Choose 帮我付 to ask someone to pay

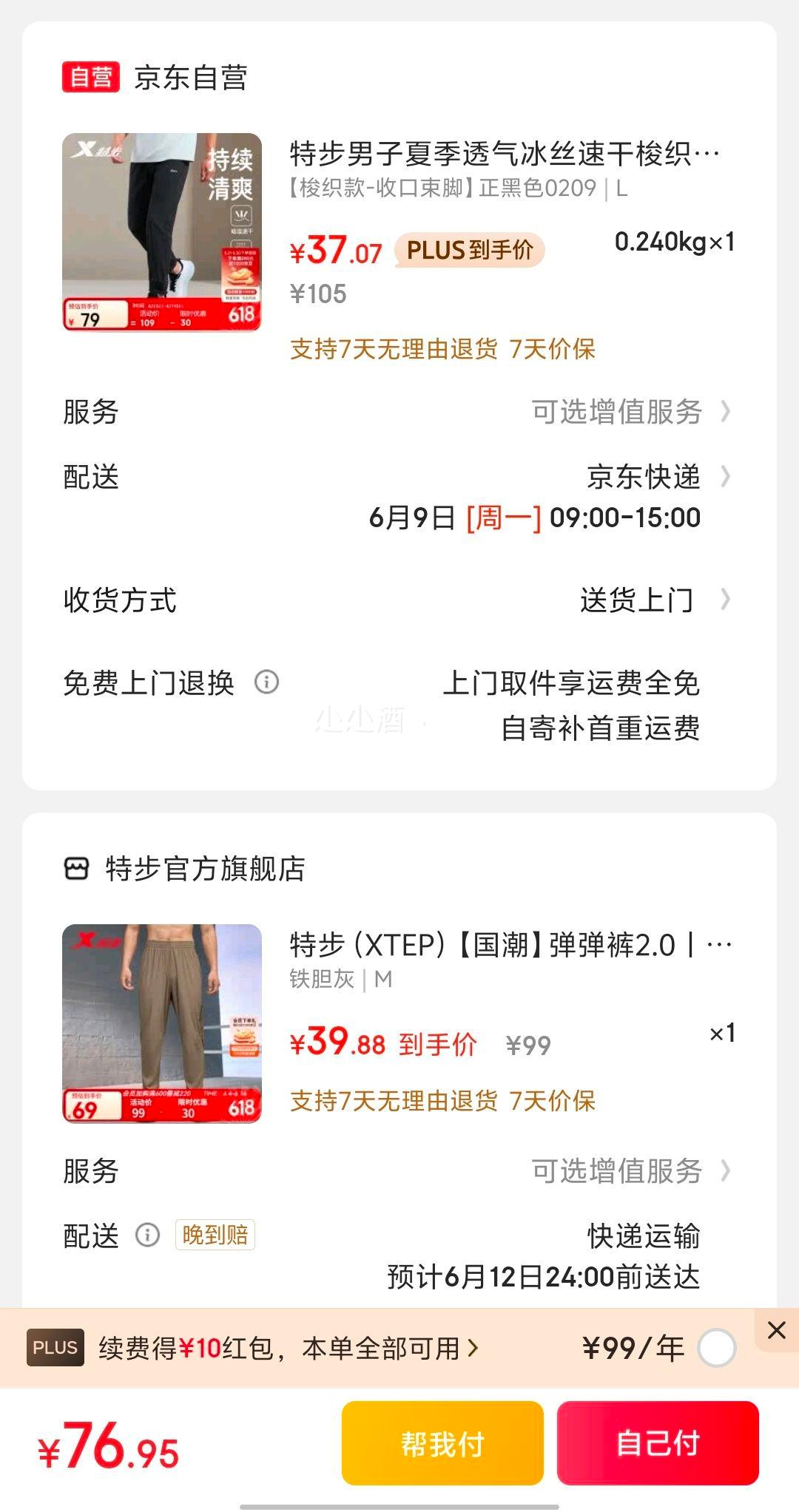[442, 1442]
